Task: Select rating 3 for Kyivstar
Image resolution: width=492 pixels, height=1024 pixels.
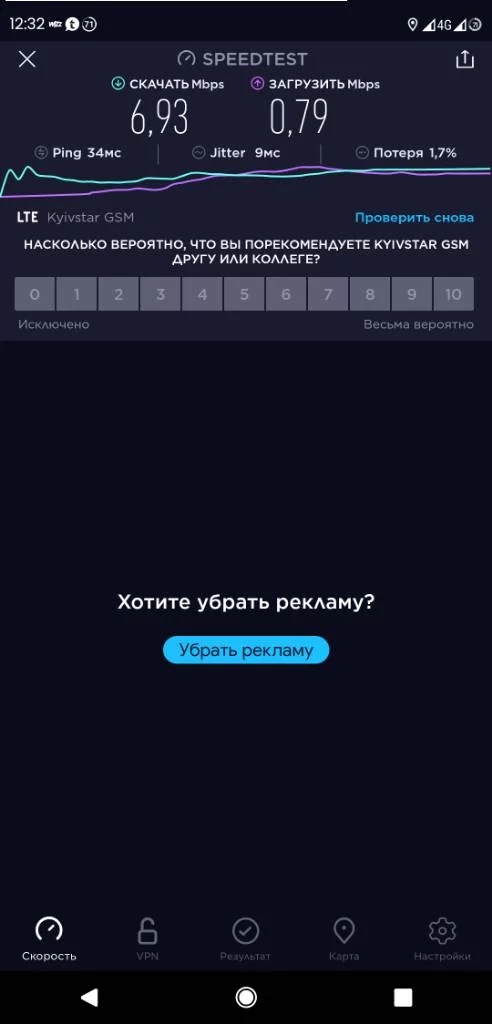Action: click(160, 295)
